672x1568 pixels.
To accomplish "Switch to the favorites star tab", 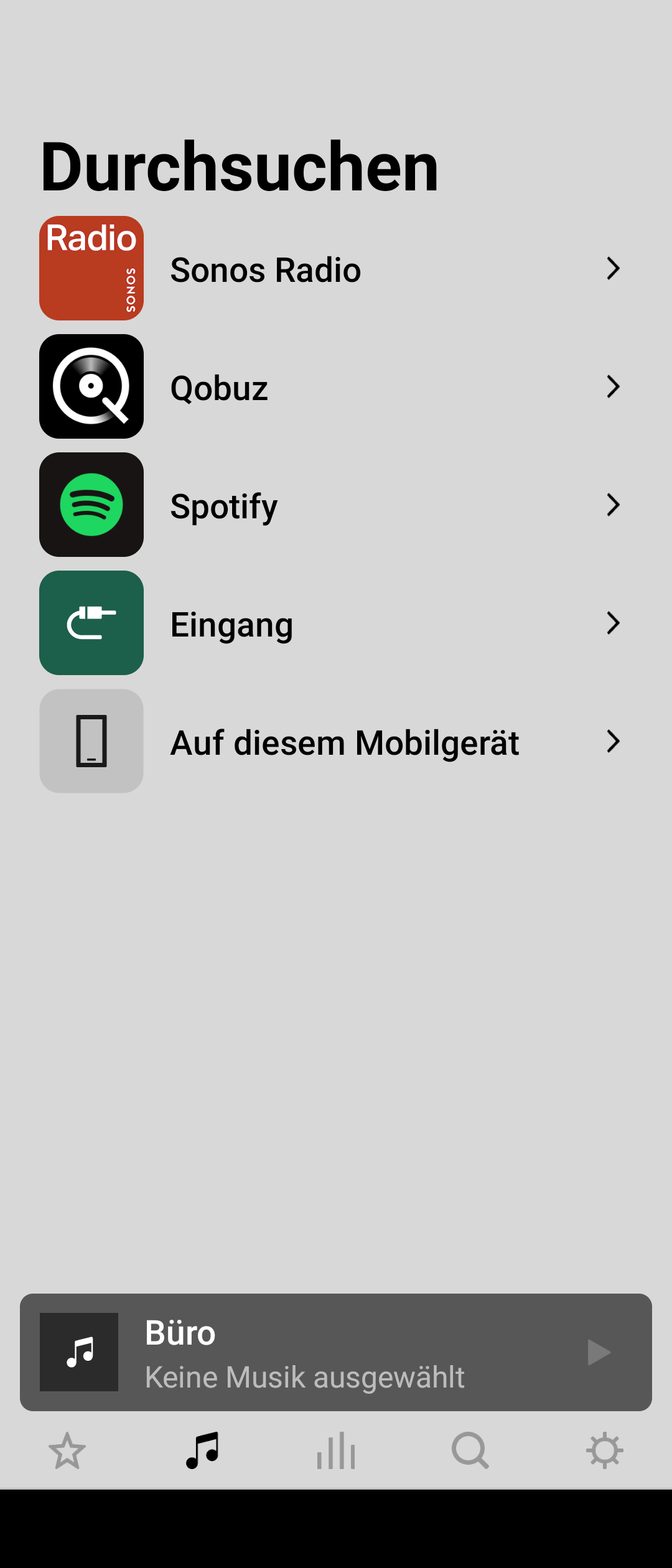I will pyautogui.click(x=67, y=1451).
